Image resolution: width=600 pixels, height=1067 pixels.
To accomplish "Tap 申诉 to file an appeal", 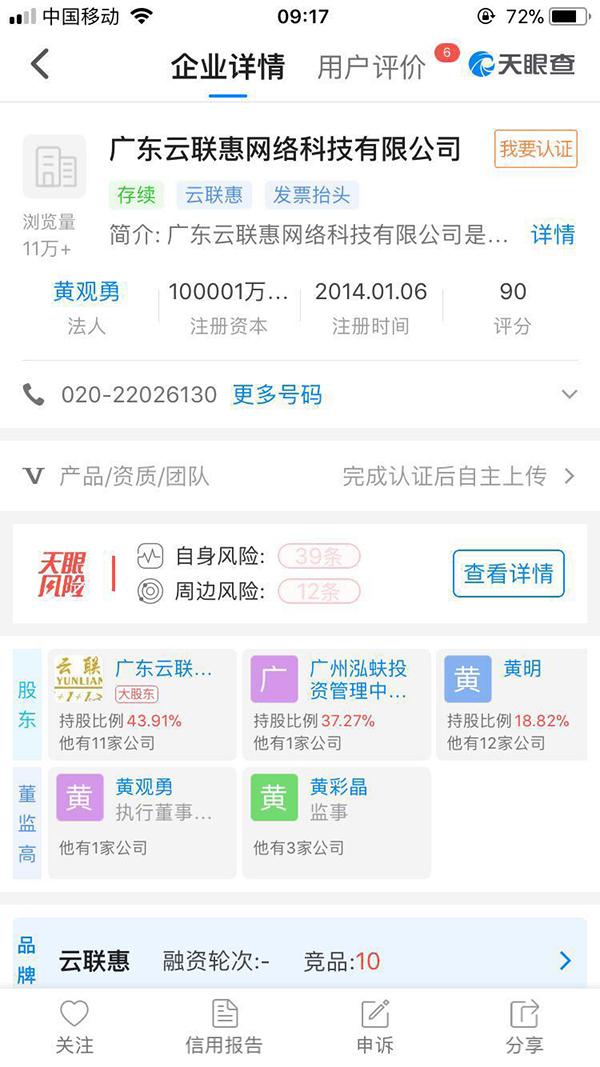I will tap(375, 1027).
